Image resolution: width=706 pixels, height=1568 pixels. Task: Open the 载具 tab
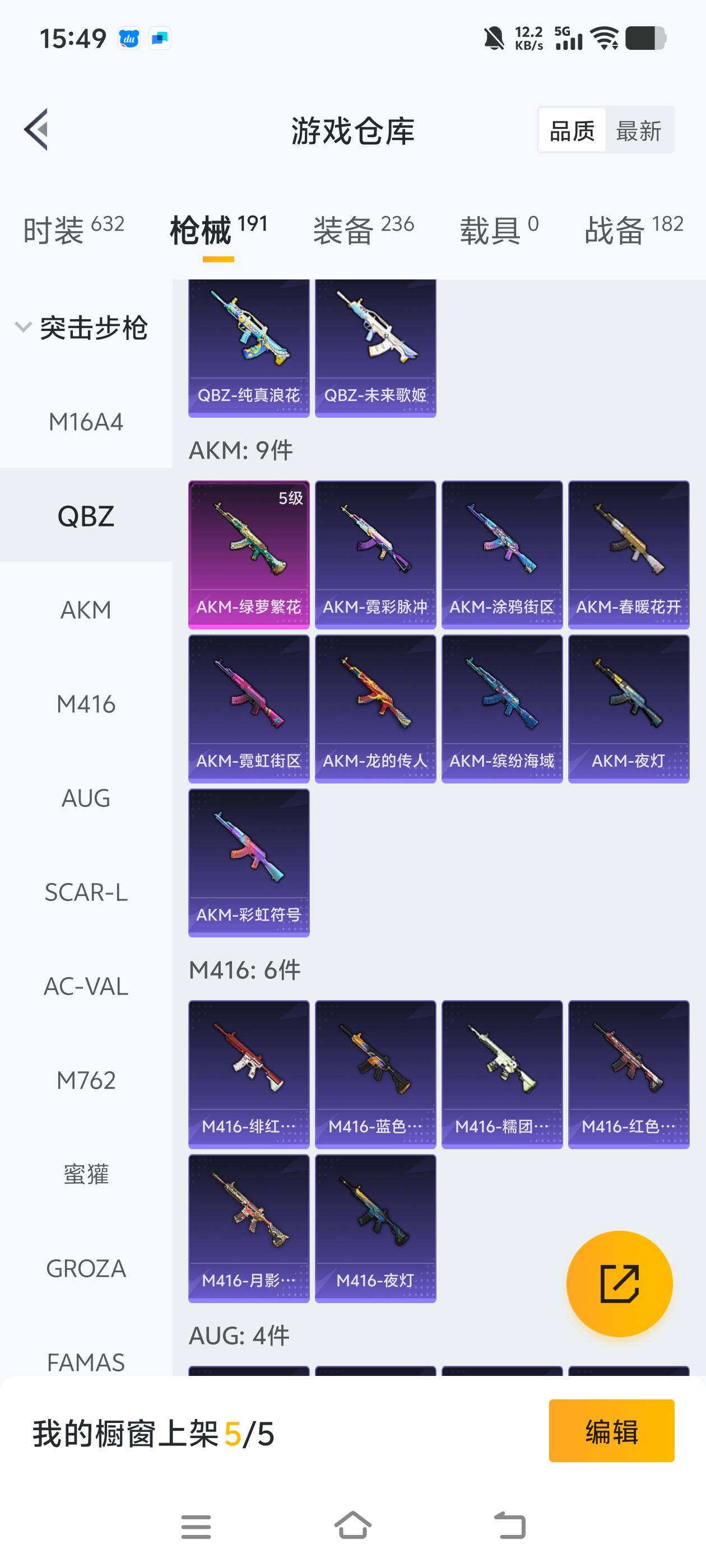click(498, 230)
